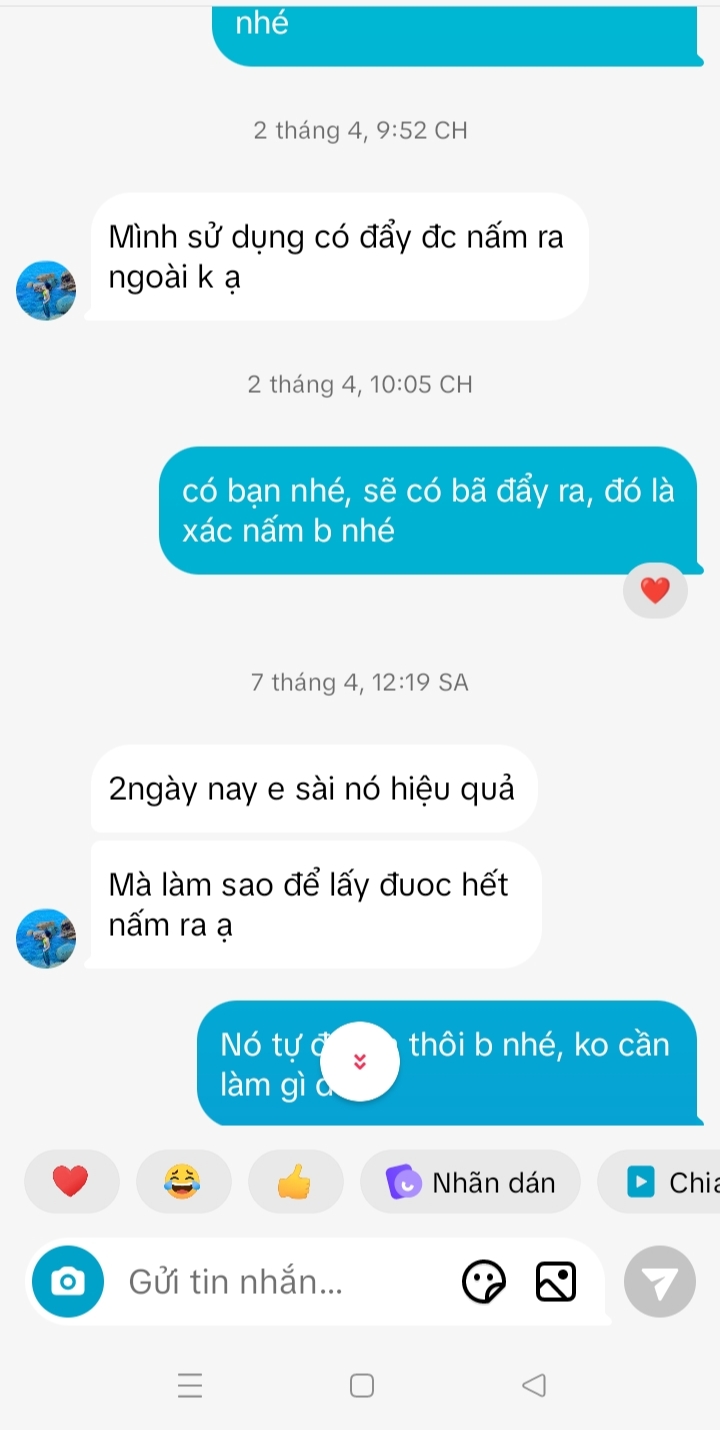Send the thumbs up reaction

[295, 1182]
